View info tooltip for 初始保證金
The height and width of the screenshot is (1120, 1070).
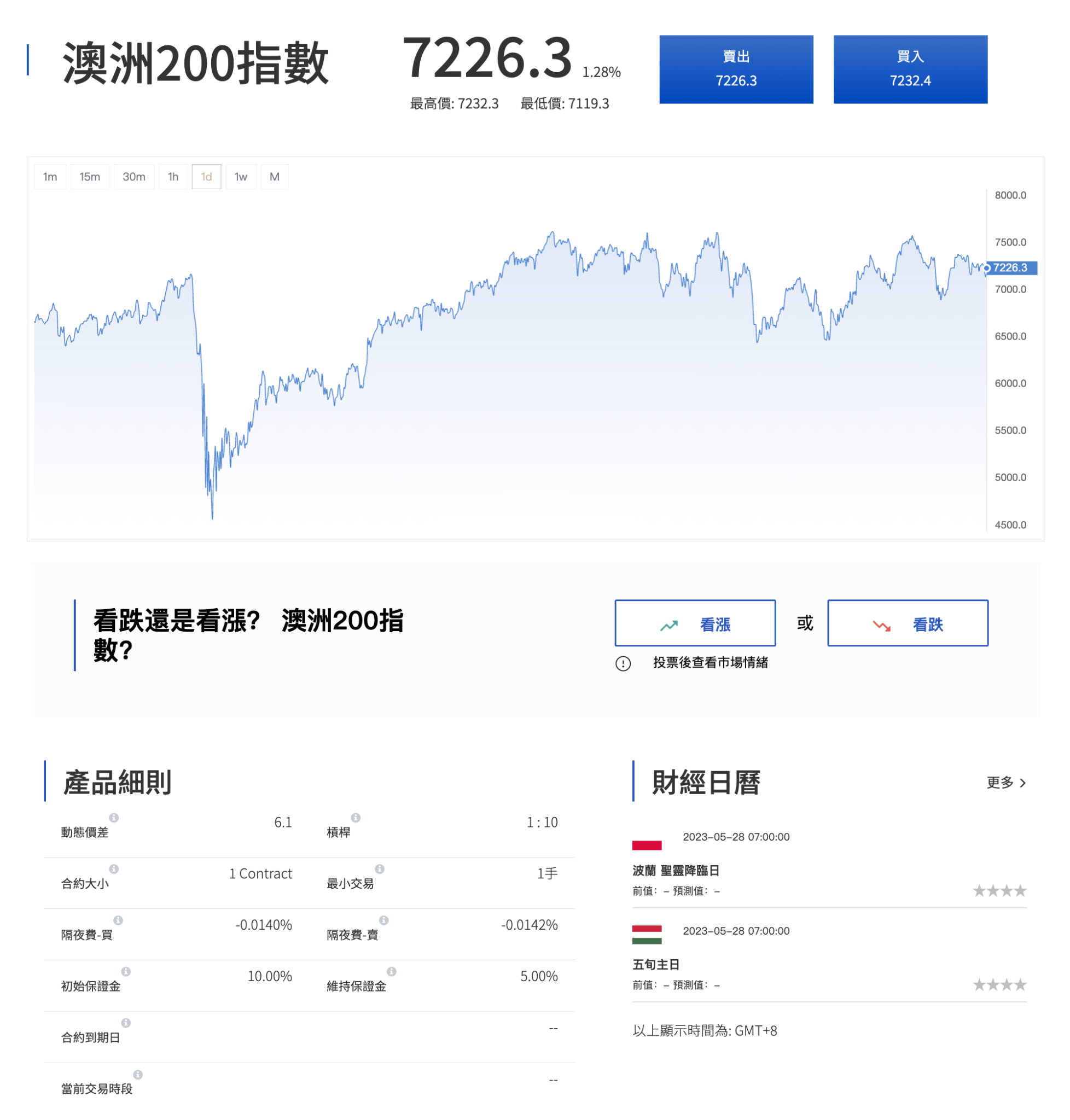tap(126, 971)
